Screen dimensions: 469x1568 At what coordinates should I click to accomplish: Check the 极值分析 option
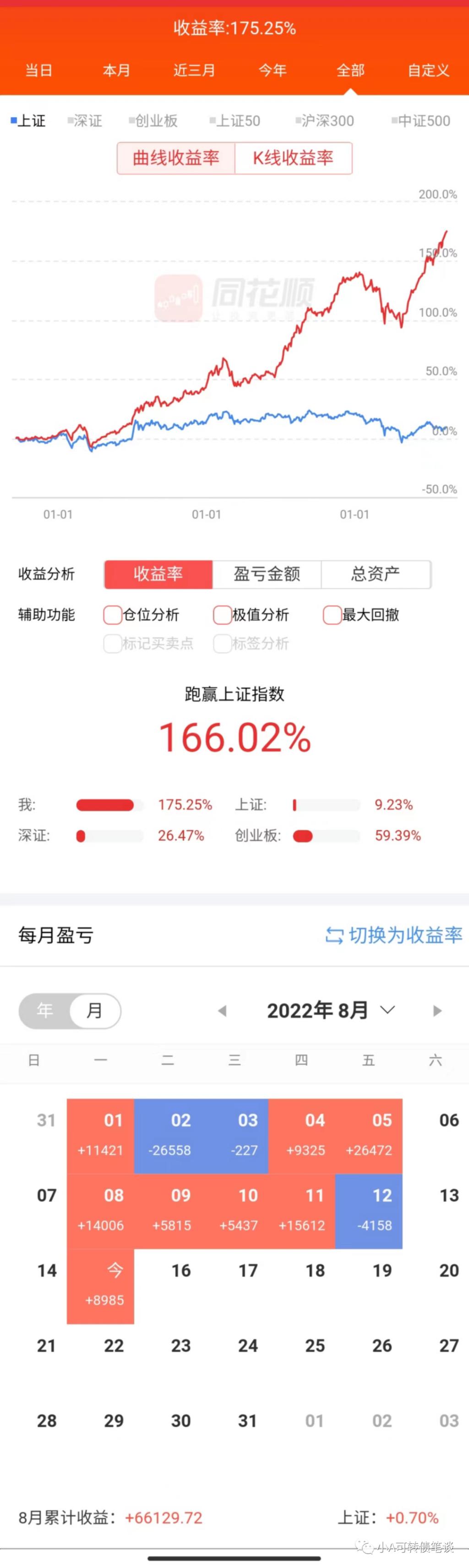[223, 615]
